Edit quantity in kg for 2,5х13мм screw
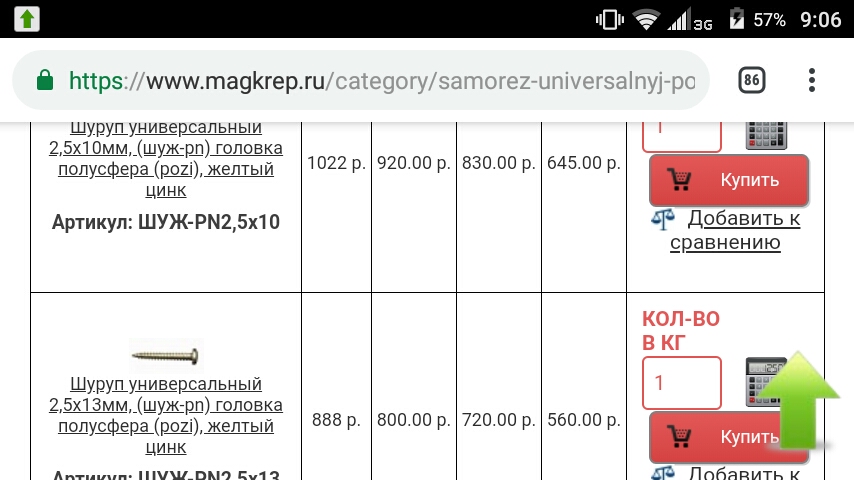This screenshot has height=480, width=854. coord(681,383)
